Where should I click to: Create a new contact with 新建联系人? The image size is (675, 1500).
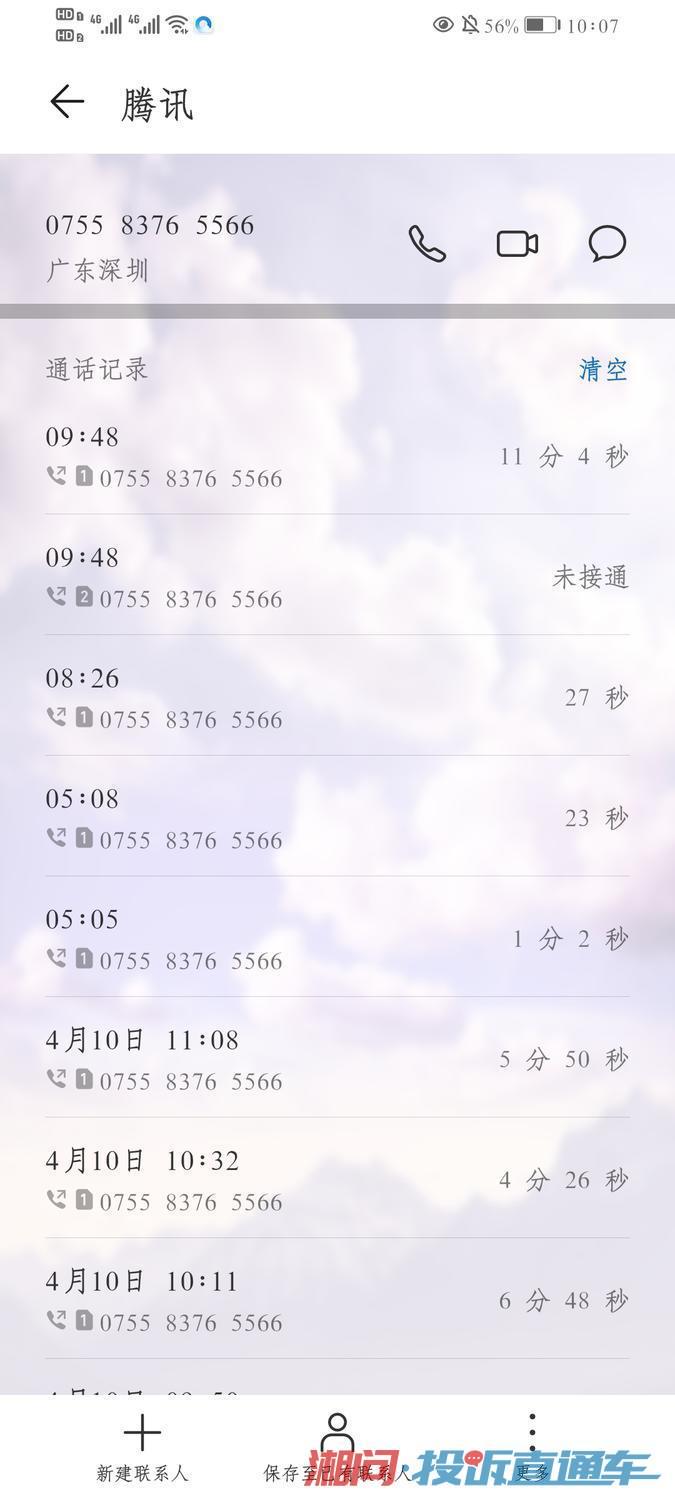click(x=142, y=1447)
